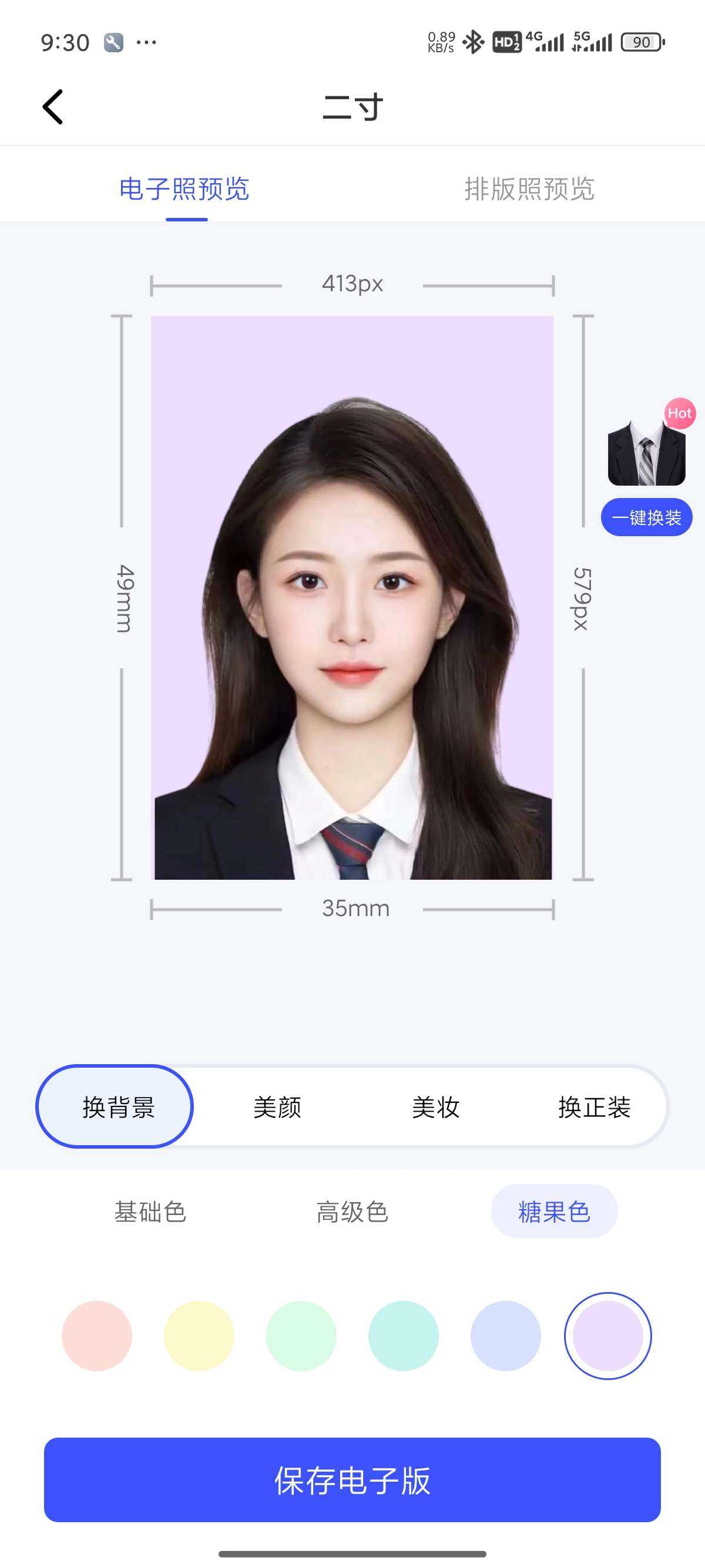705x1568 pixels.
Task: Pick the yellow background swatch
Action: point(199,1335)
